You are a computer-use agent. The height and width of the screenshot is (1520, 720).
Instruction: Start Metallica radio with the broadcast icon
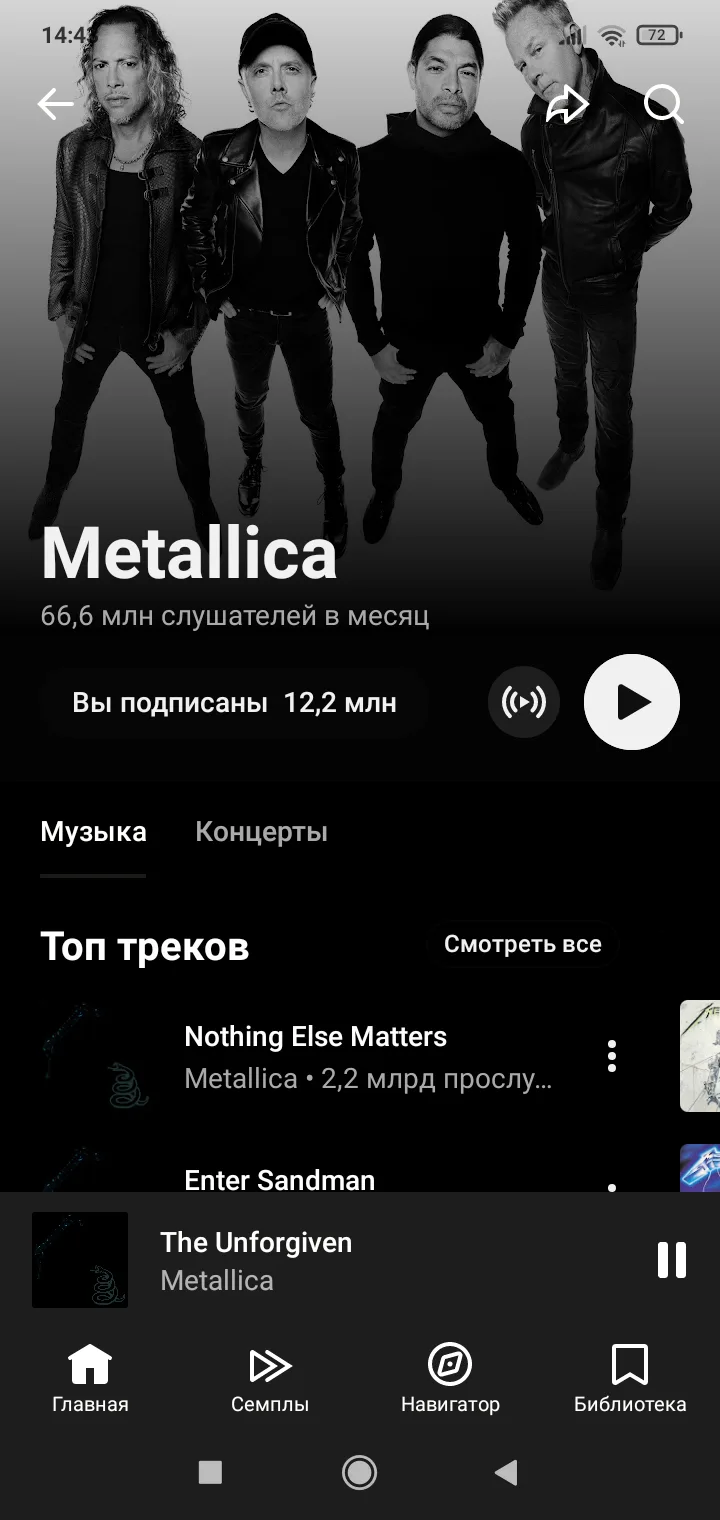click(524, 702)
